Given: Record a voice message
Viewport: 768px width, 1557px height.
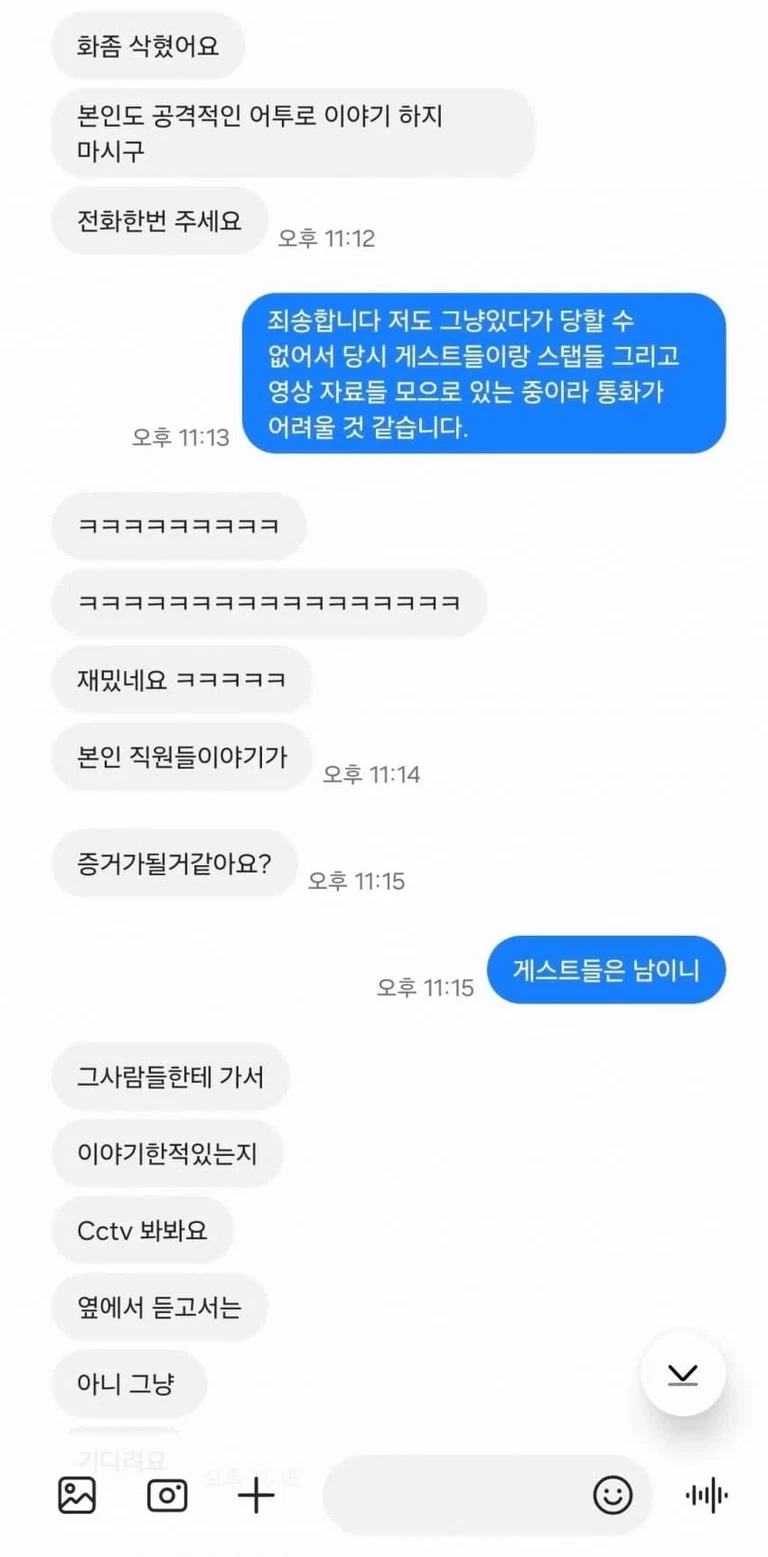Looking at the screenshot, I should 706,1495.
